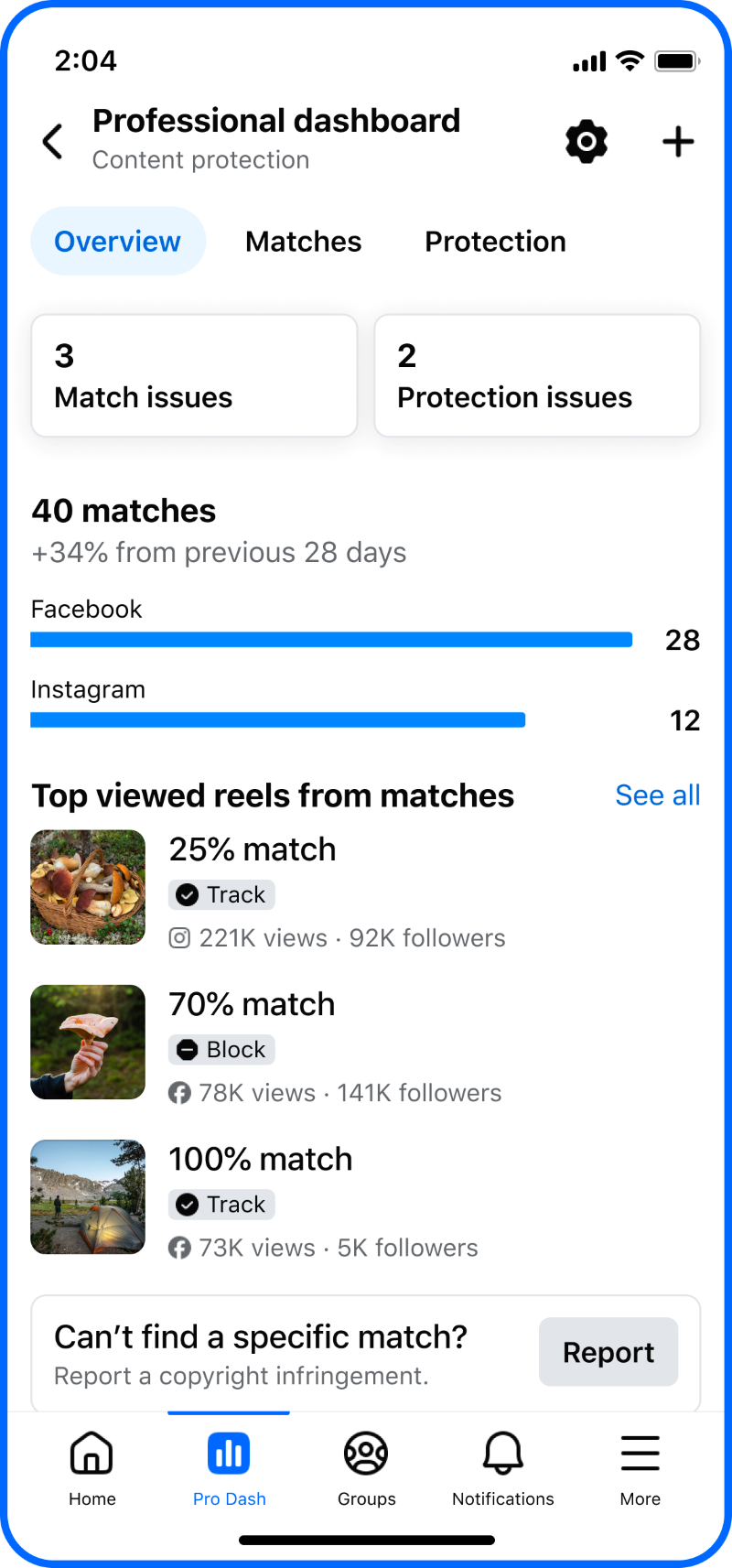The image size is (732, 1568).
Task: Switch to the Matches tab
Action: (304, 242)
